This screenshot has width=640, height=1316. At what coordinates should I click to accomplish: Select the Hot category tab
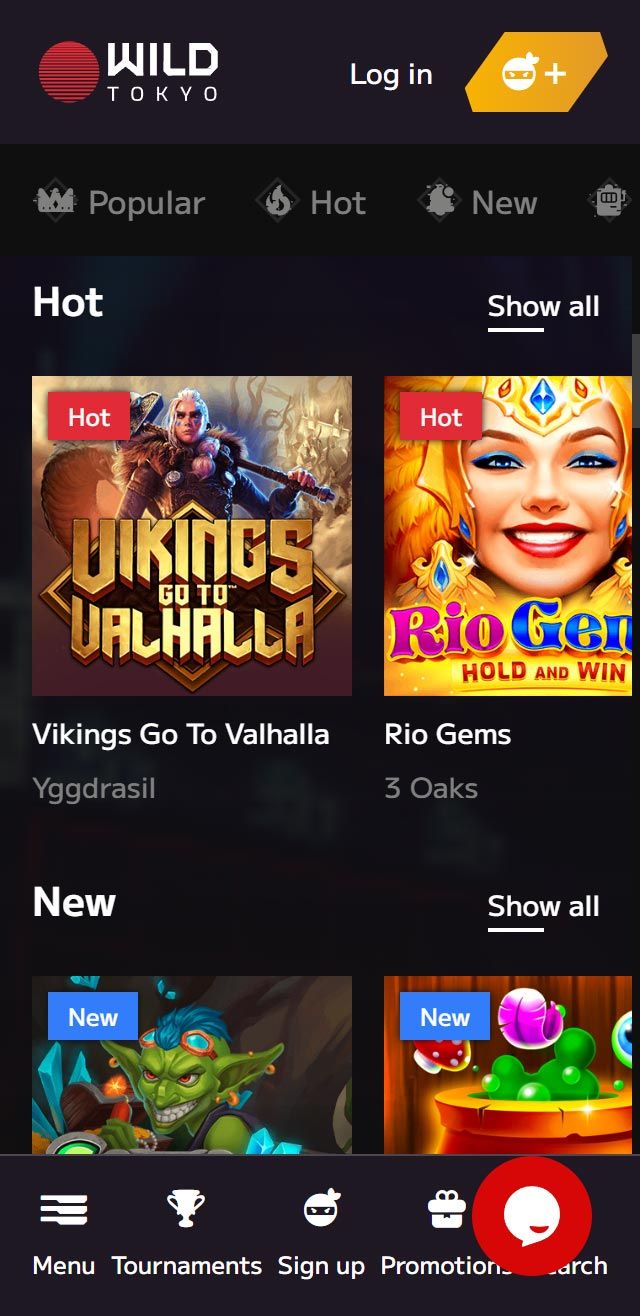tap(312, 203)
